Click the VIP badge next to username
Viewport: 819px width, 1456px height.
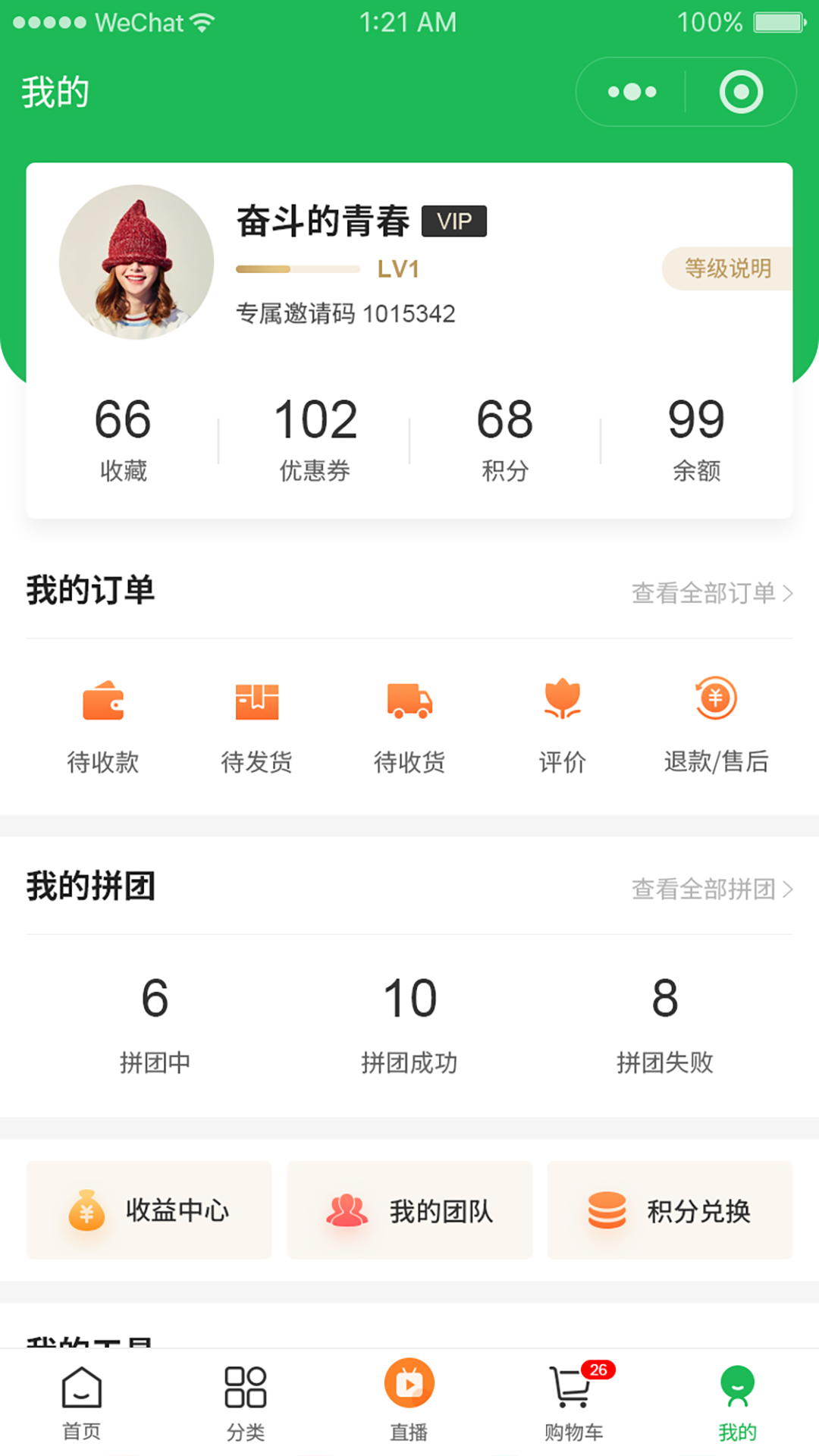453,221
